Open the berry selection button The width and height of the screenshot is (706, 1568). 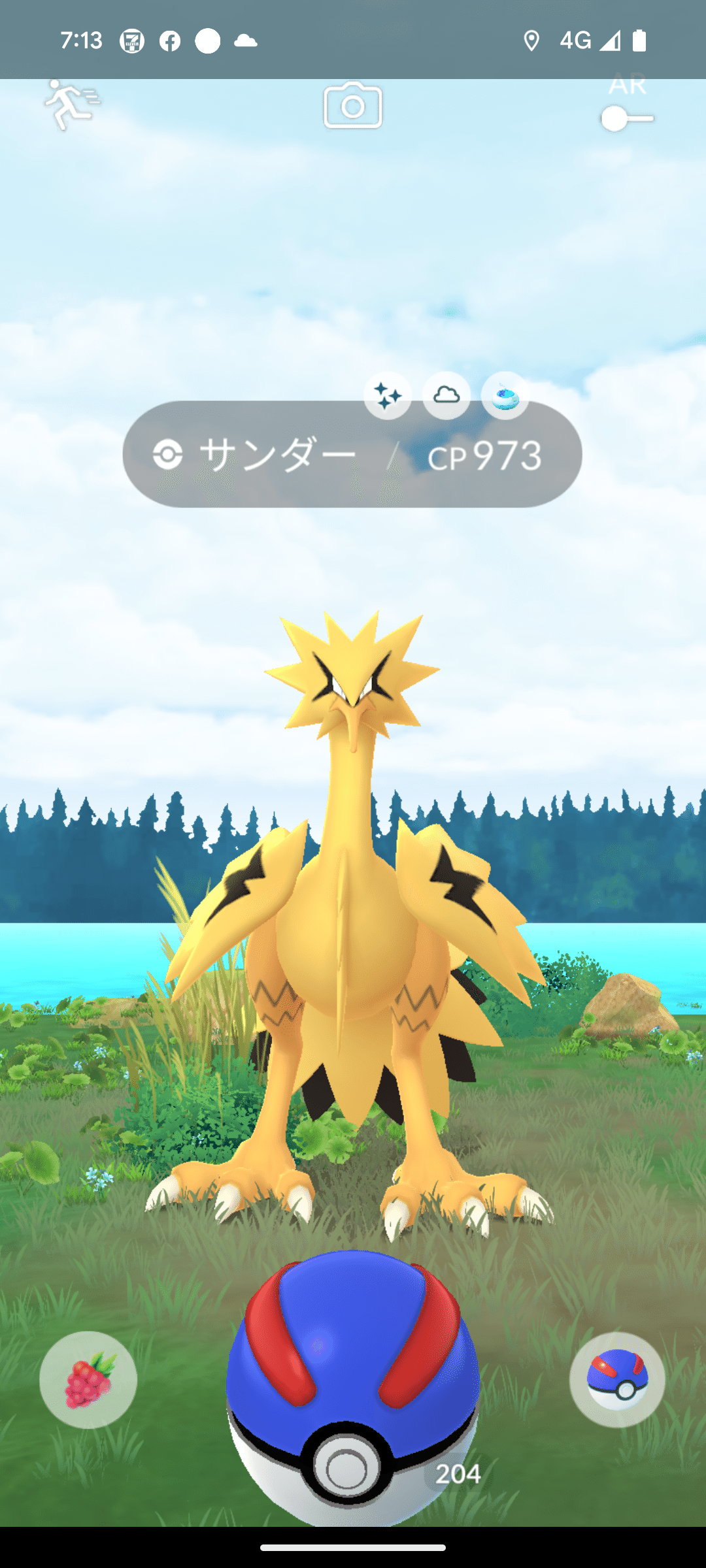pos(88,1380)
